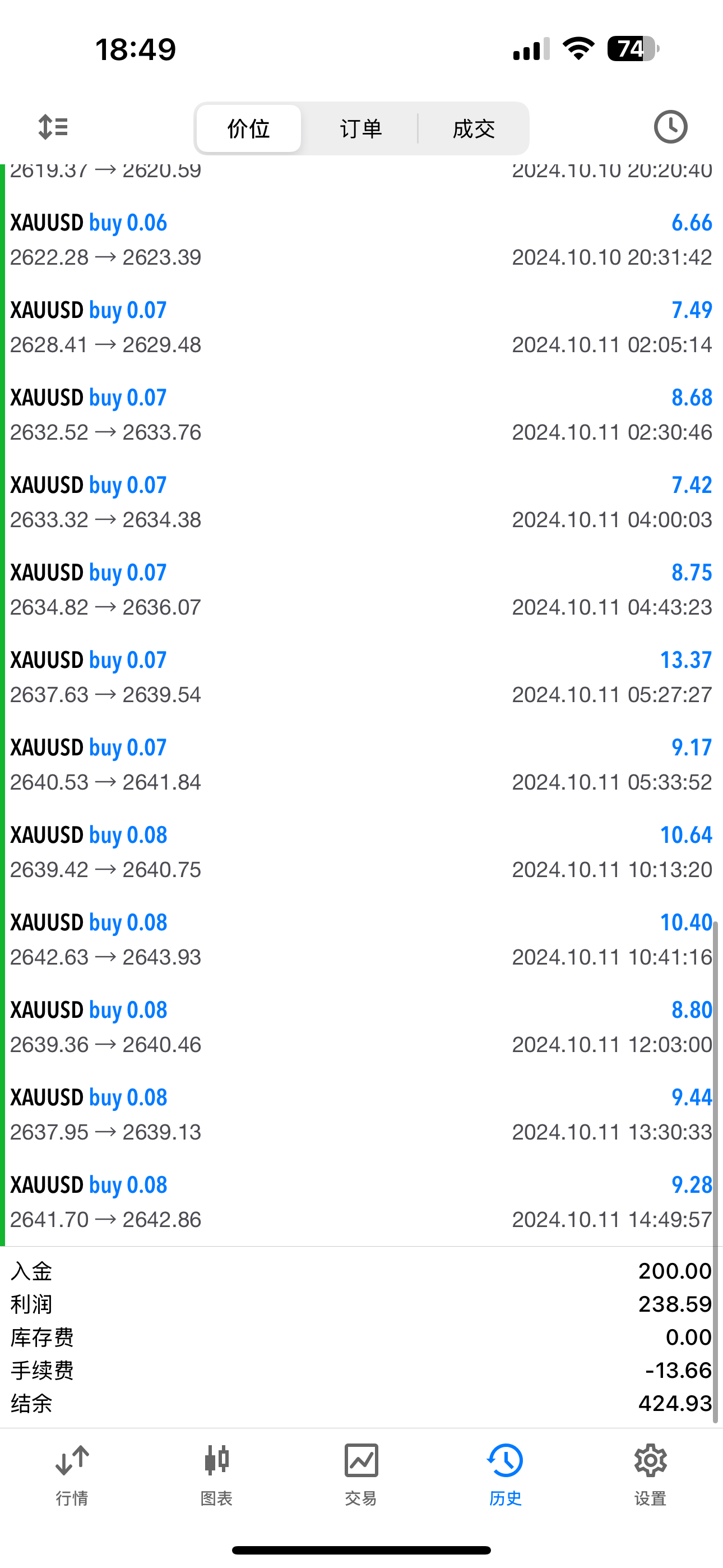Open the trade with profit 13.37
This screenshot has width=723, height=1568.
[x=361, y=677]
